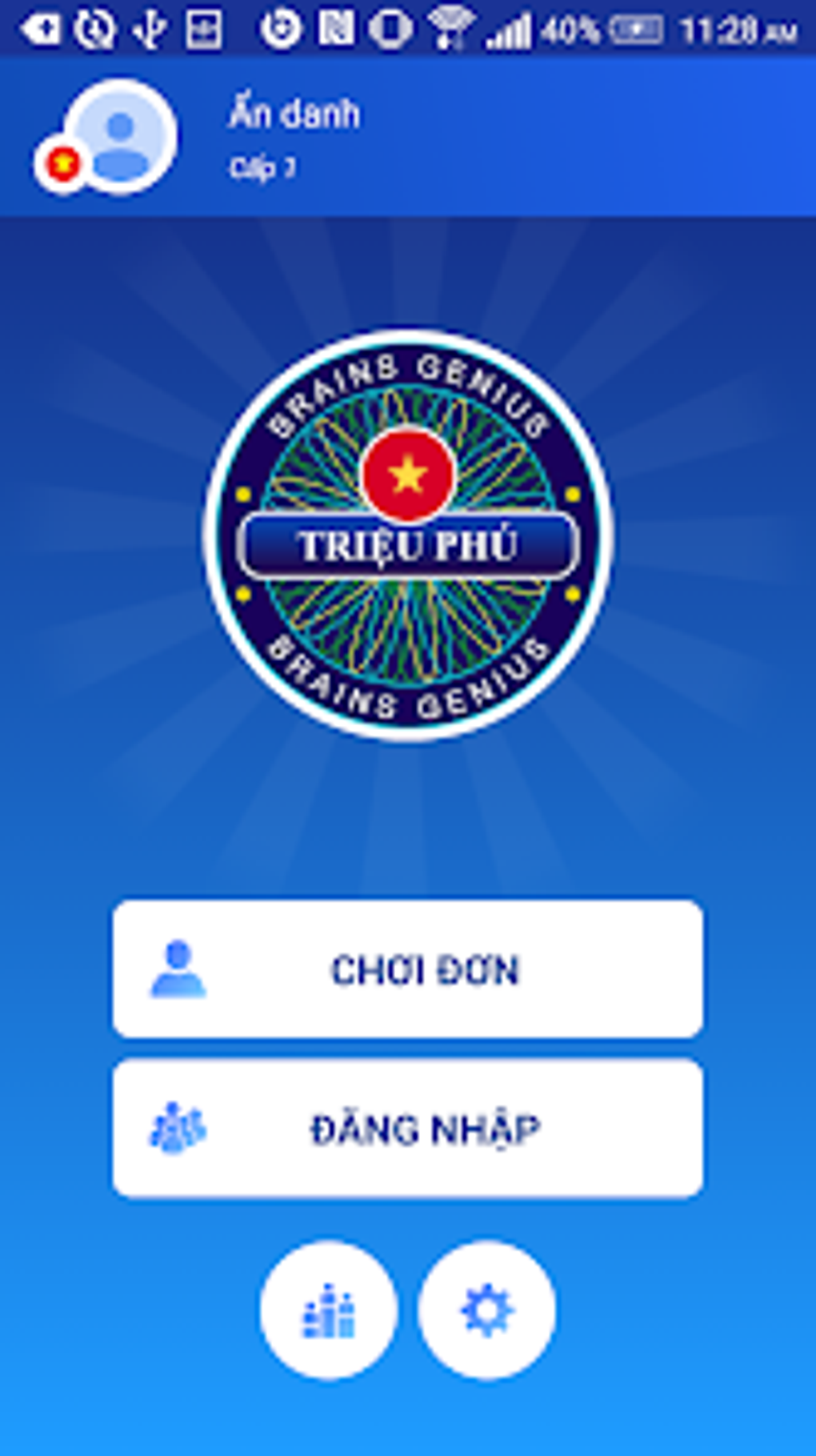
Task: Tap the ĐĂNG NHẬP login button
Action: [x=408, y=1128]
